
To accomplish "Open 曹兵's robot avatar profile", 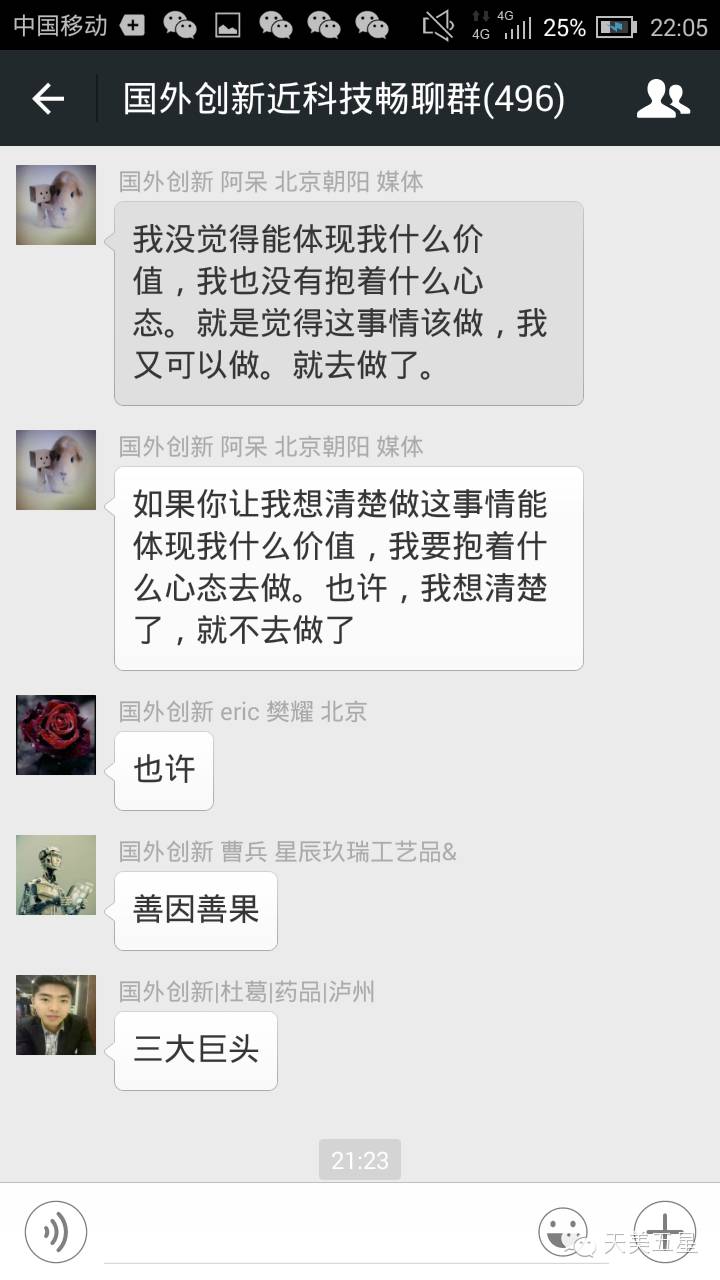I will pyautogui.click(x=56, y=875).
